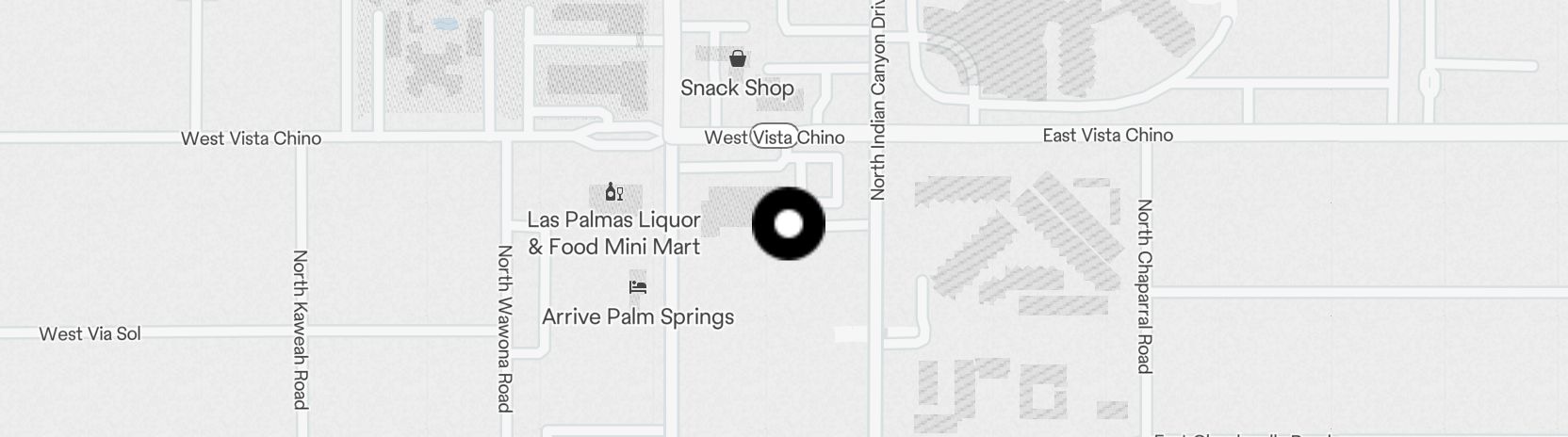This screenshot has height=437, width=1568.
Task: Tap the black location marker pin
Action: click(789, 223)
